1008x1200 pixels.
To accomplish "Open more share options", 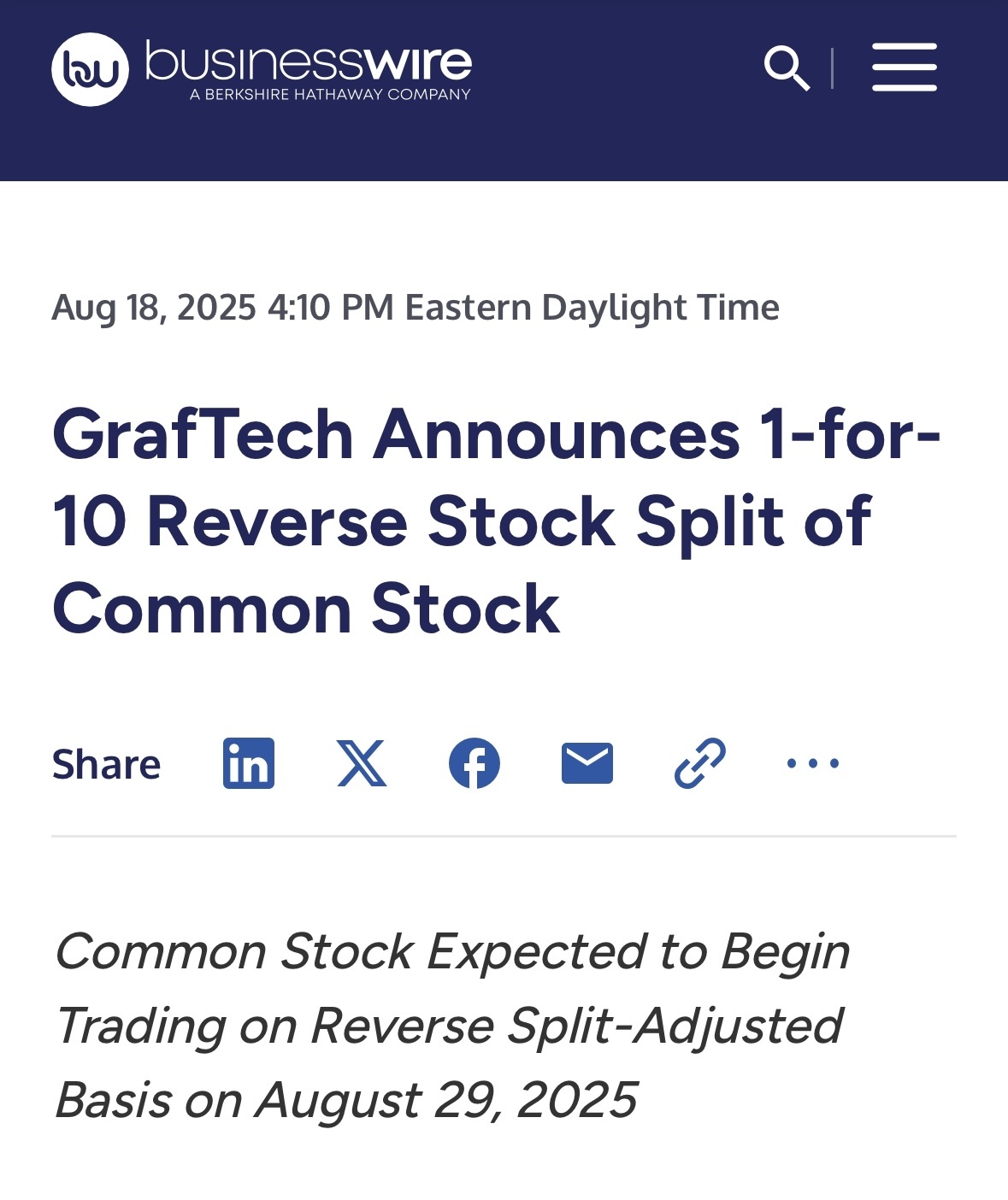I will pos(813,763).
